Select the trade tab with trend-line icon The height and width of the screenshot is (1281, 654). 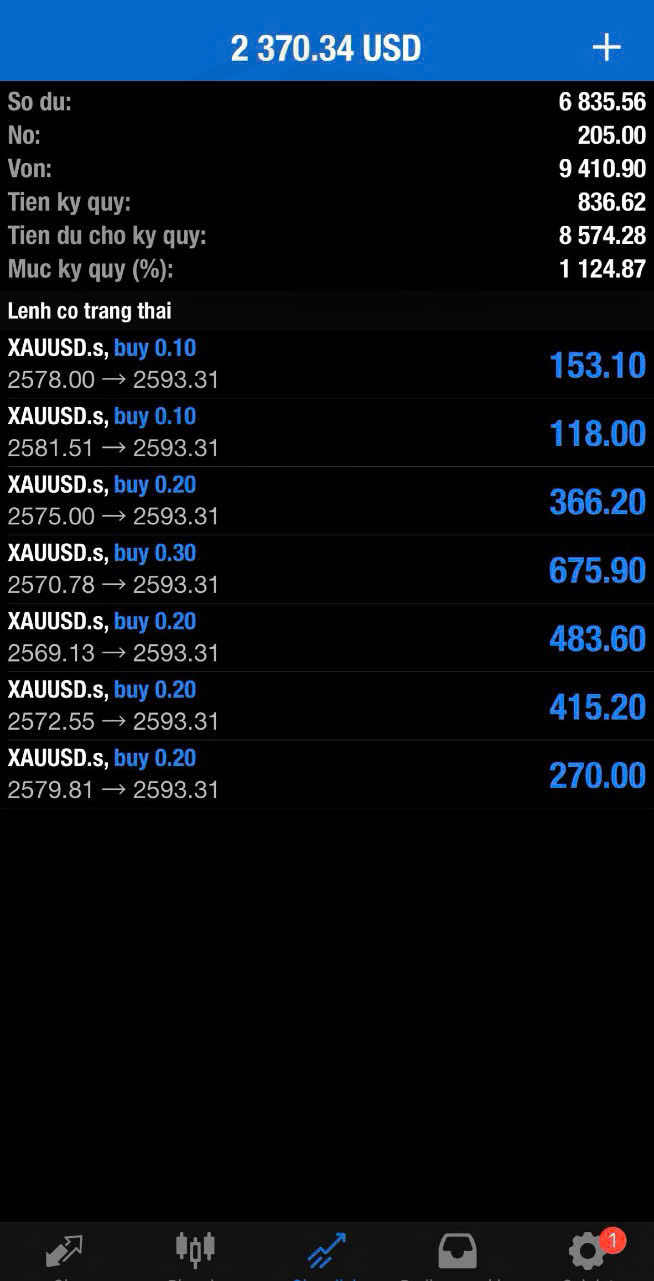click(326, 1251)
